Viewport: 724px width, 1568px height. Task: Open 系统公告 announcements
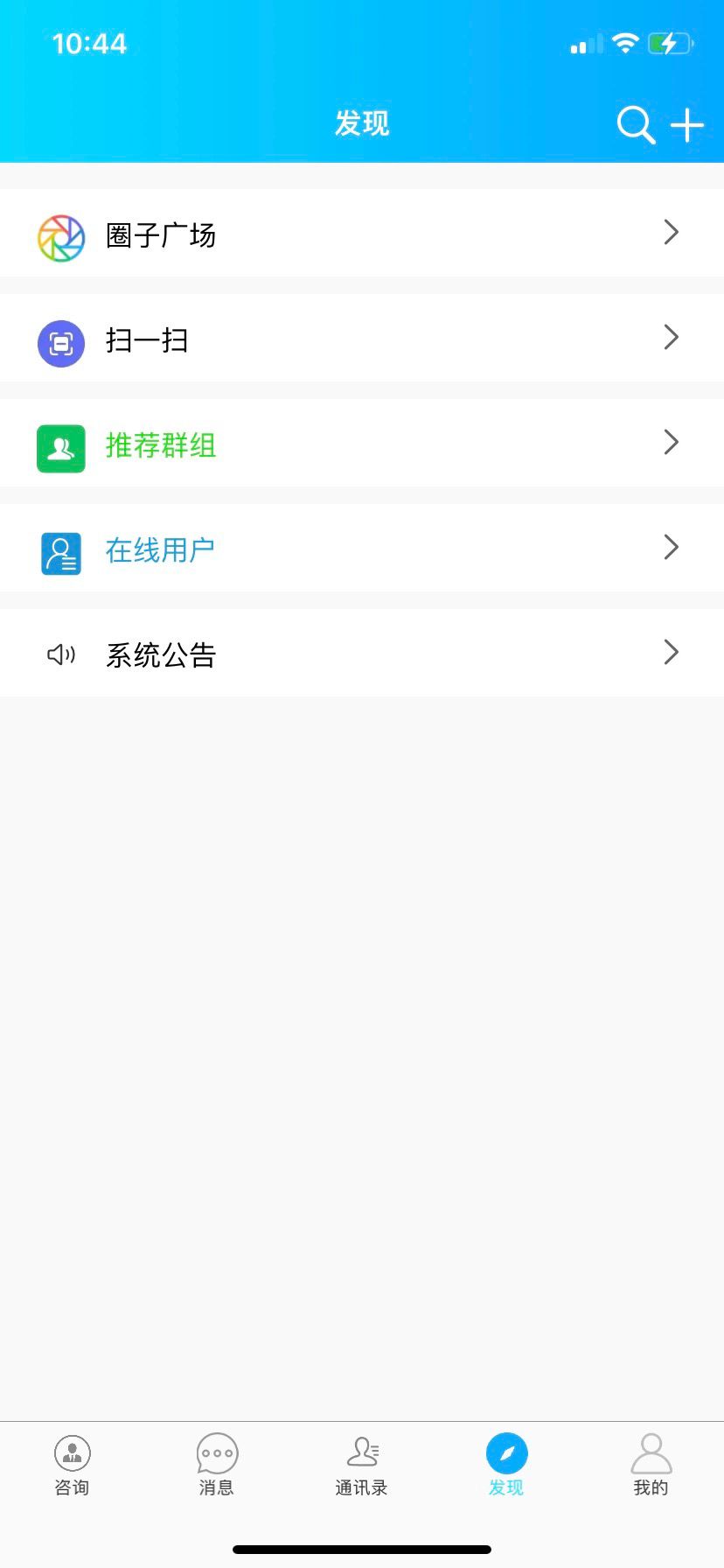(361, 654)
